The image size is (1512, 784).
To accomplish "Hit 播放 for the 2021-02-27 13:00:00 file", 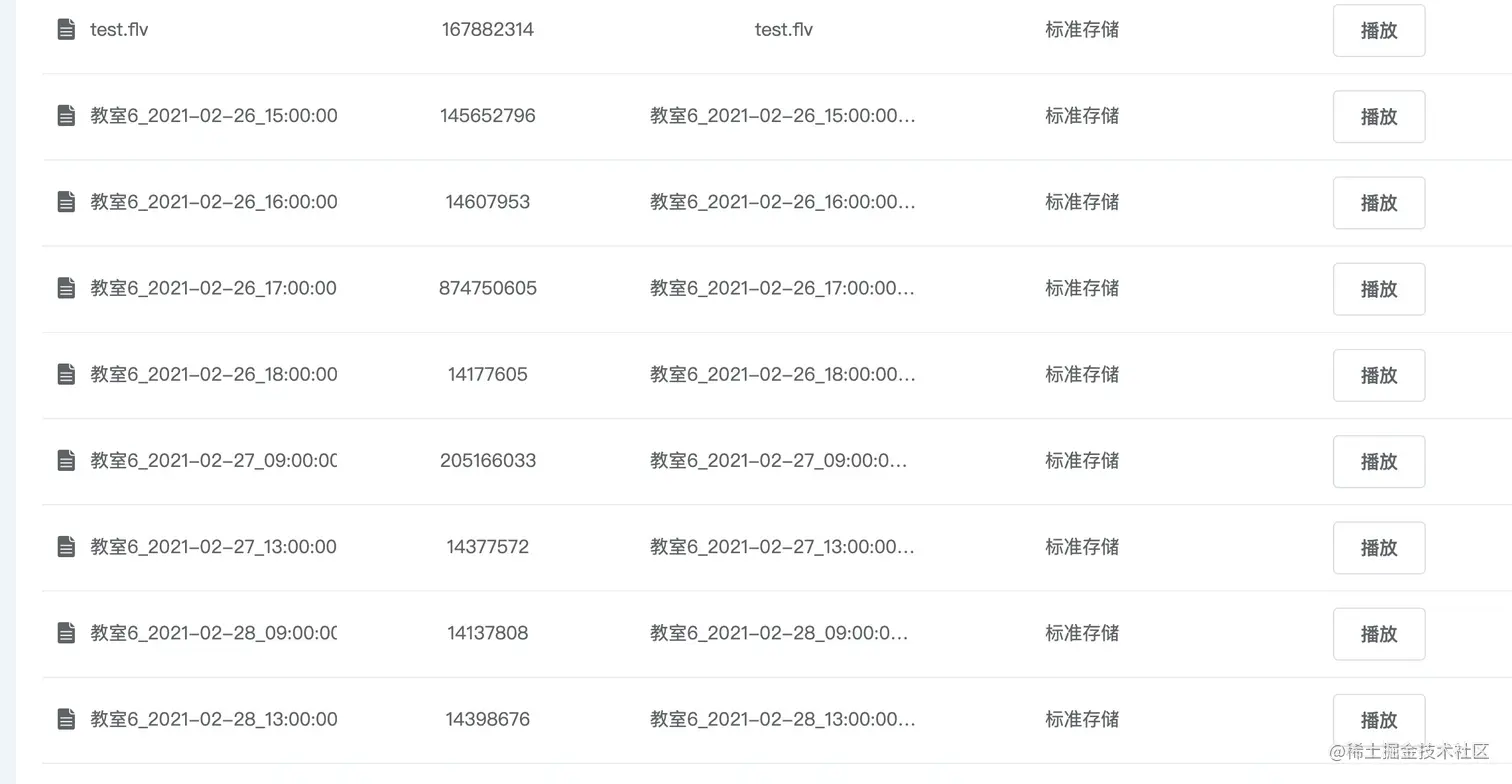I will pyautogui.click(x=1378, y=547).
